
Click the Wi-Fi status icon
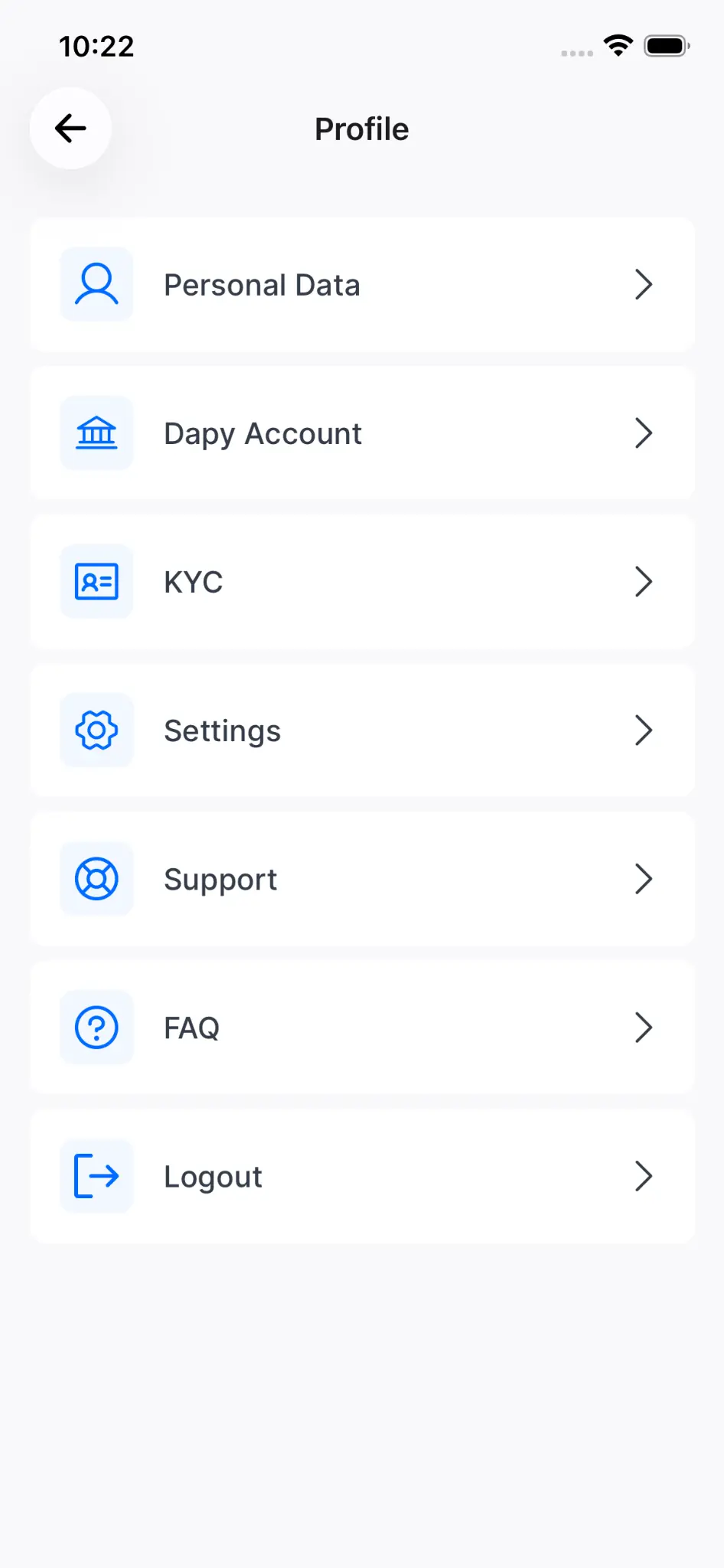coord(618,45)
